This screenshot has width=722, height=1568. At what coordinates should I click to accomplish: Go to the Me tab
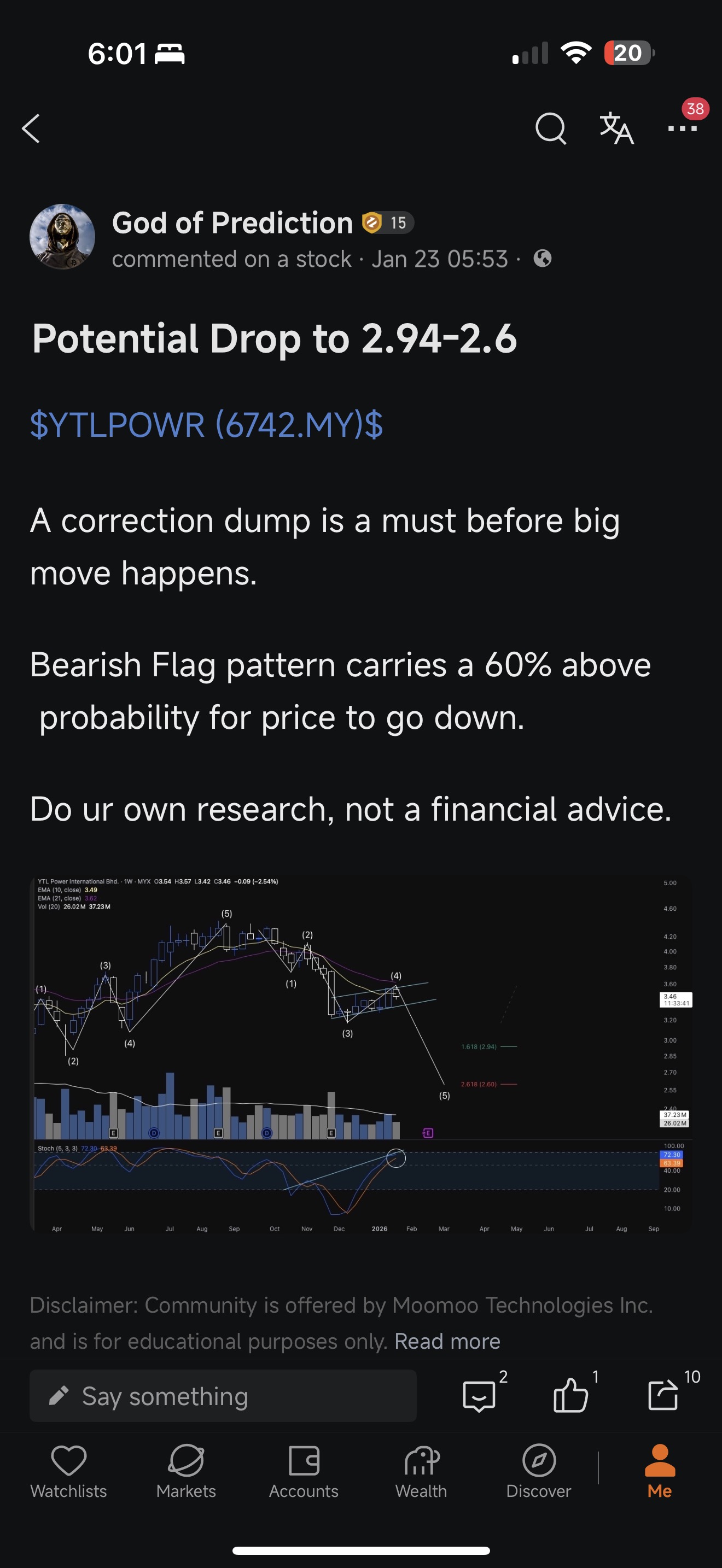coord(660,1472)
